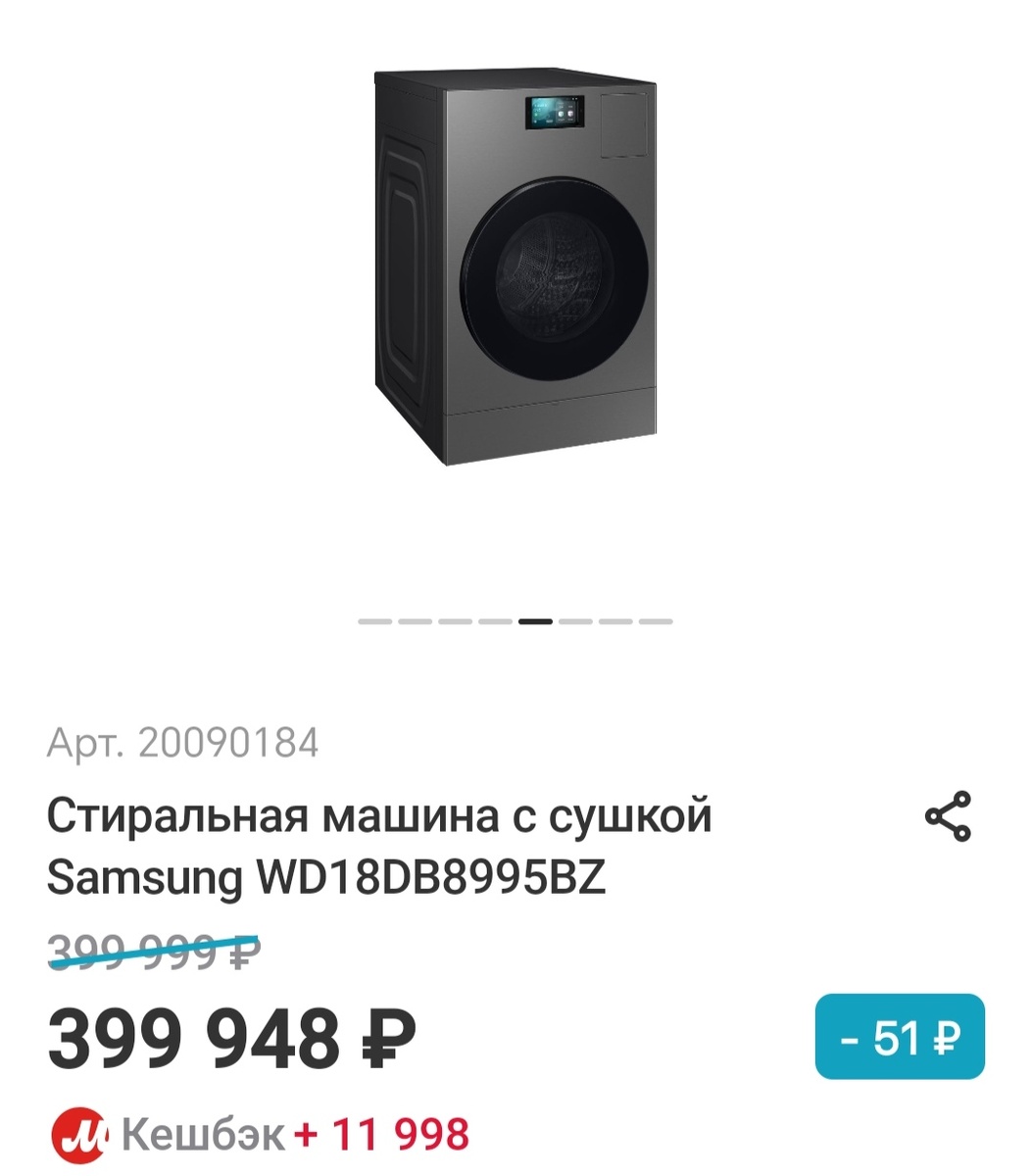Select the first carousel indicator dot
The height and width of the screenshot is (1176, 1031).
[374, 620]
